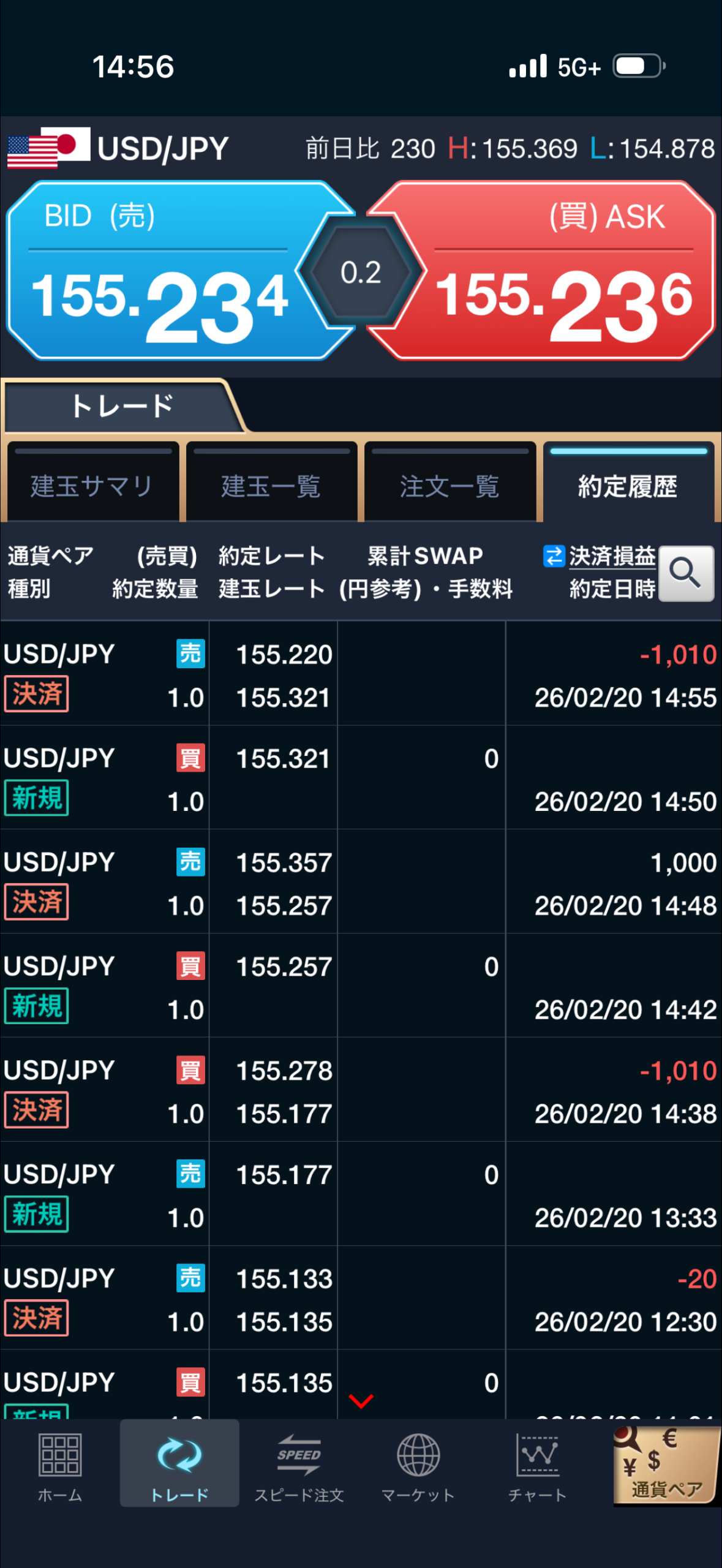This screenshot has width=722, height=1568.
Task: Open the 通貨ペア currency pair selector
Action: pos(666,1464)
